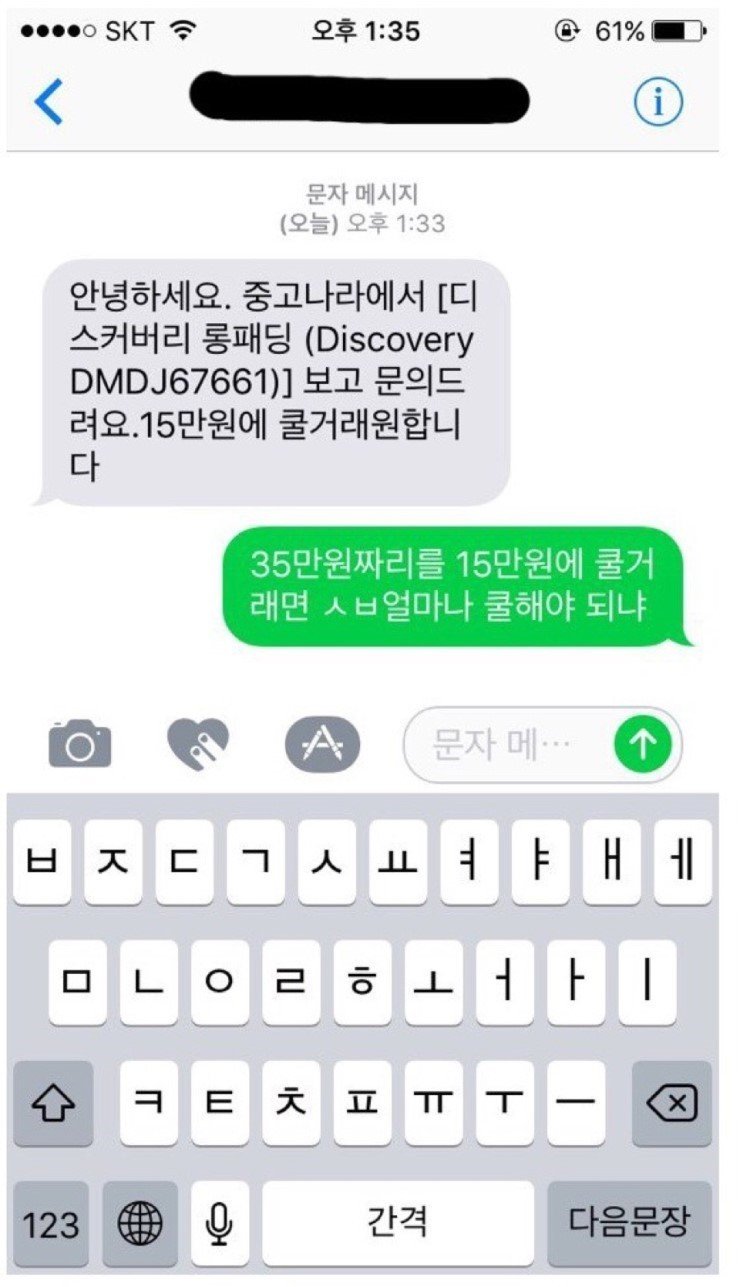Open the camera to attach a photo

click(80, 744)
